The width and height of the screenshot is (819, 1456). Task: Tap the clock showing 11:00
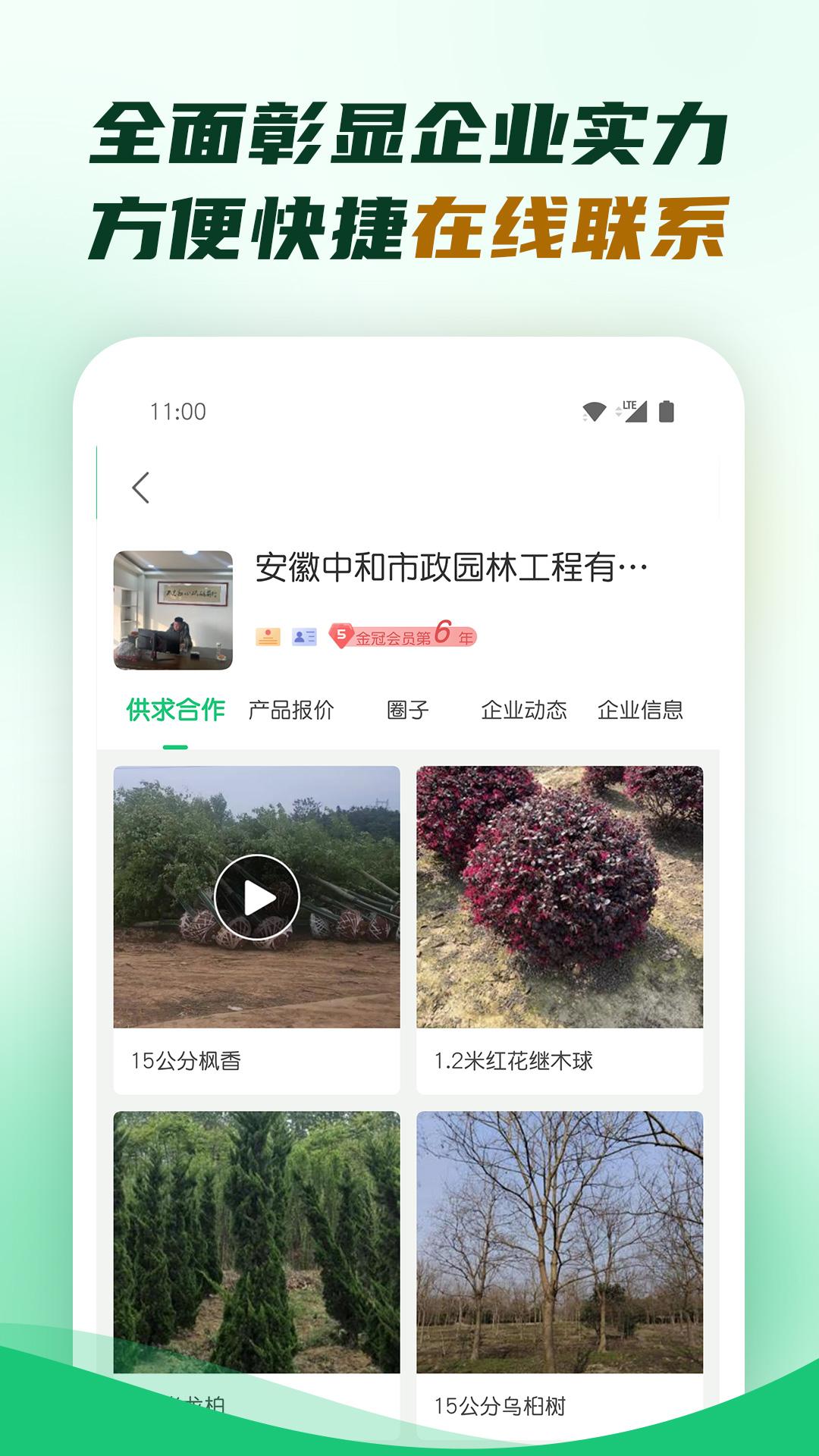[176, 413]
